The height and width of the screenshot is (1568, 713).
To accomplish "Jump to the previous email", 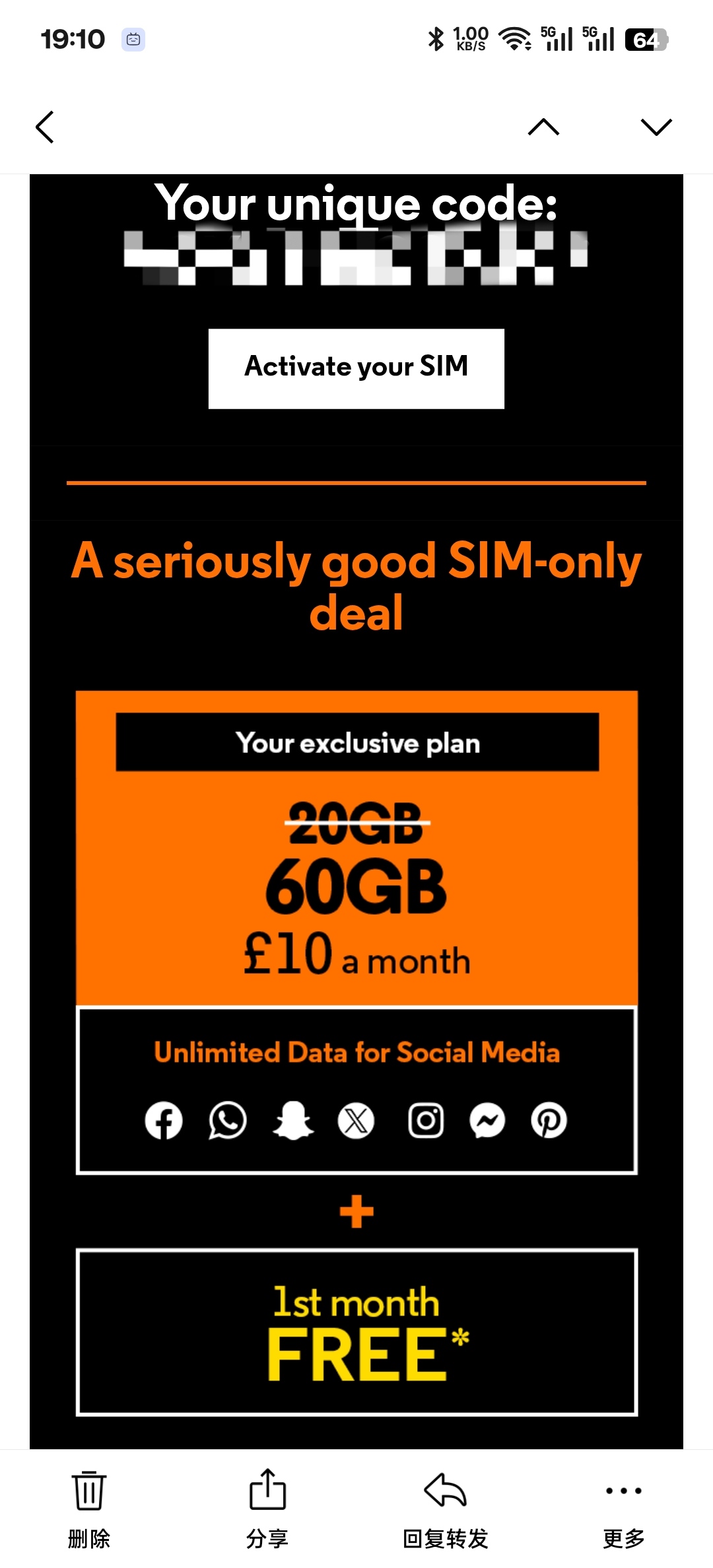I will click(x=543, y=127).
